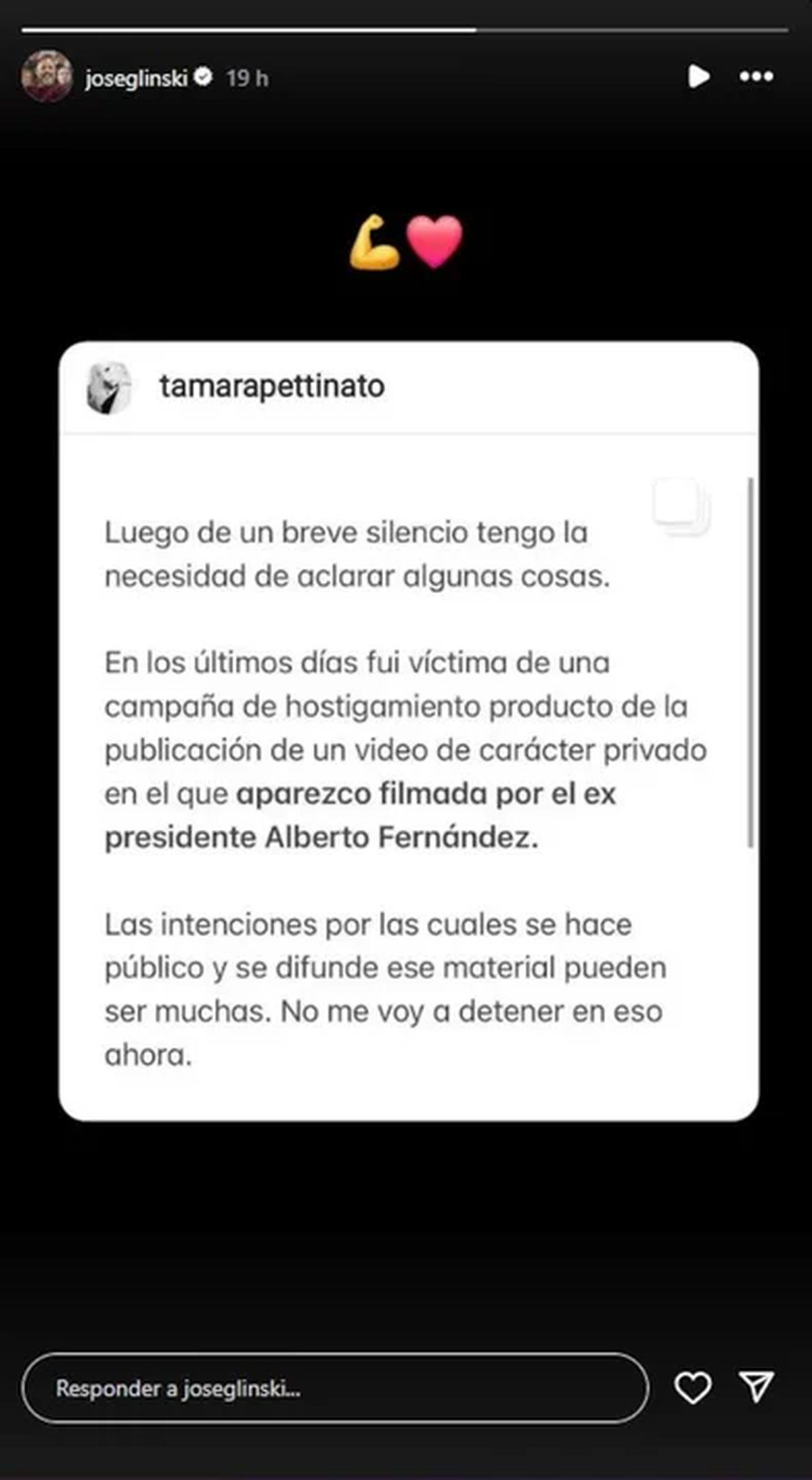Screen dimensions: 812x1480
Task: Tap the joseglinski username
Action: pyautogui.click(x=135, y=78)
